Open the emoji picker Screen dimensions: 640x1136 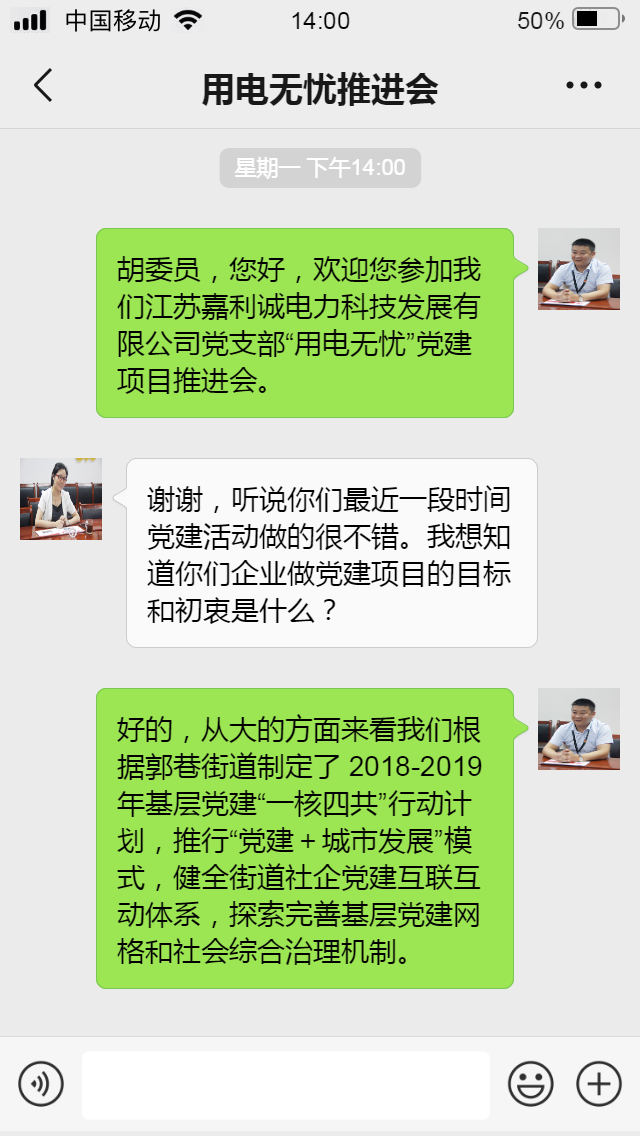click(531, 1084)
